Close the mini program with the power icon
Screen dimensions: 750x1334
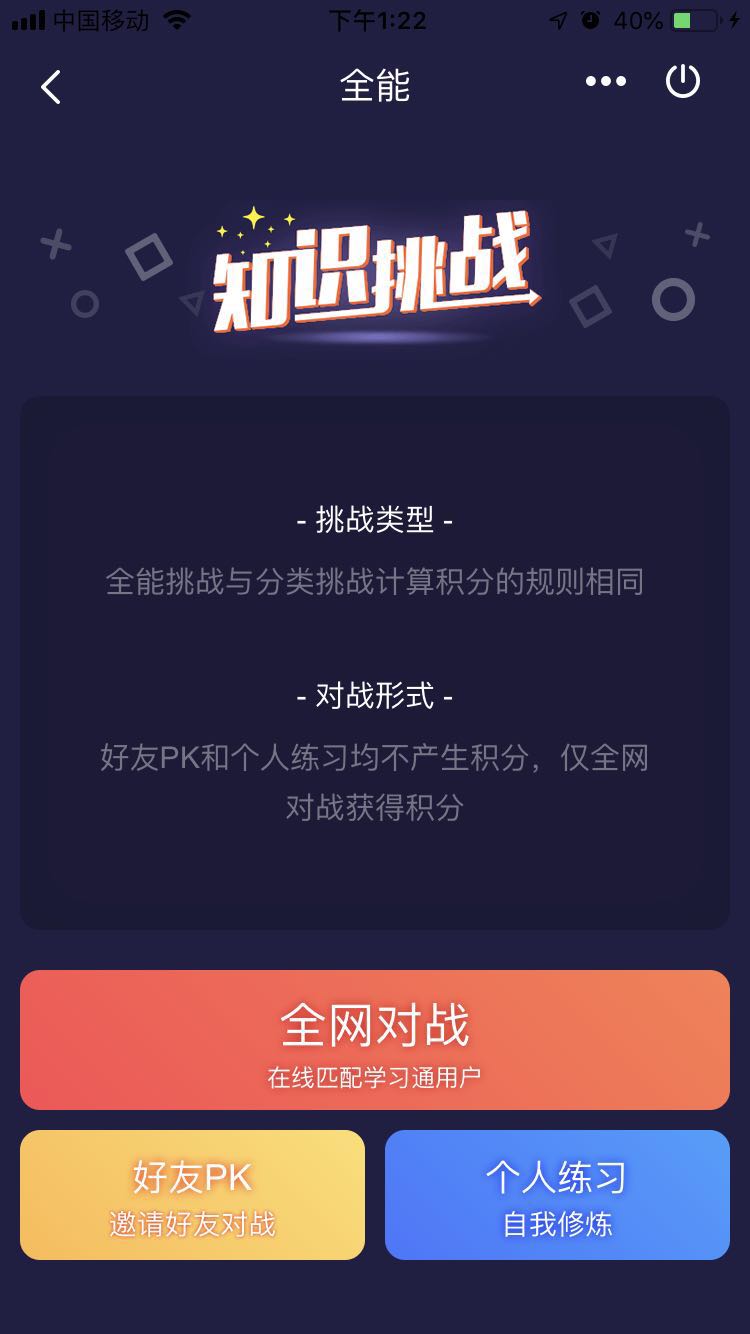pyautogui.click(x=683, y=82)
